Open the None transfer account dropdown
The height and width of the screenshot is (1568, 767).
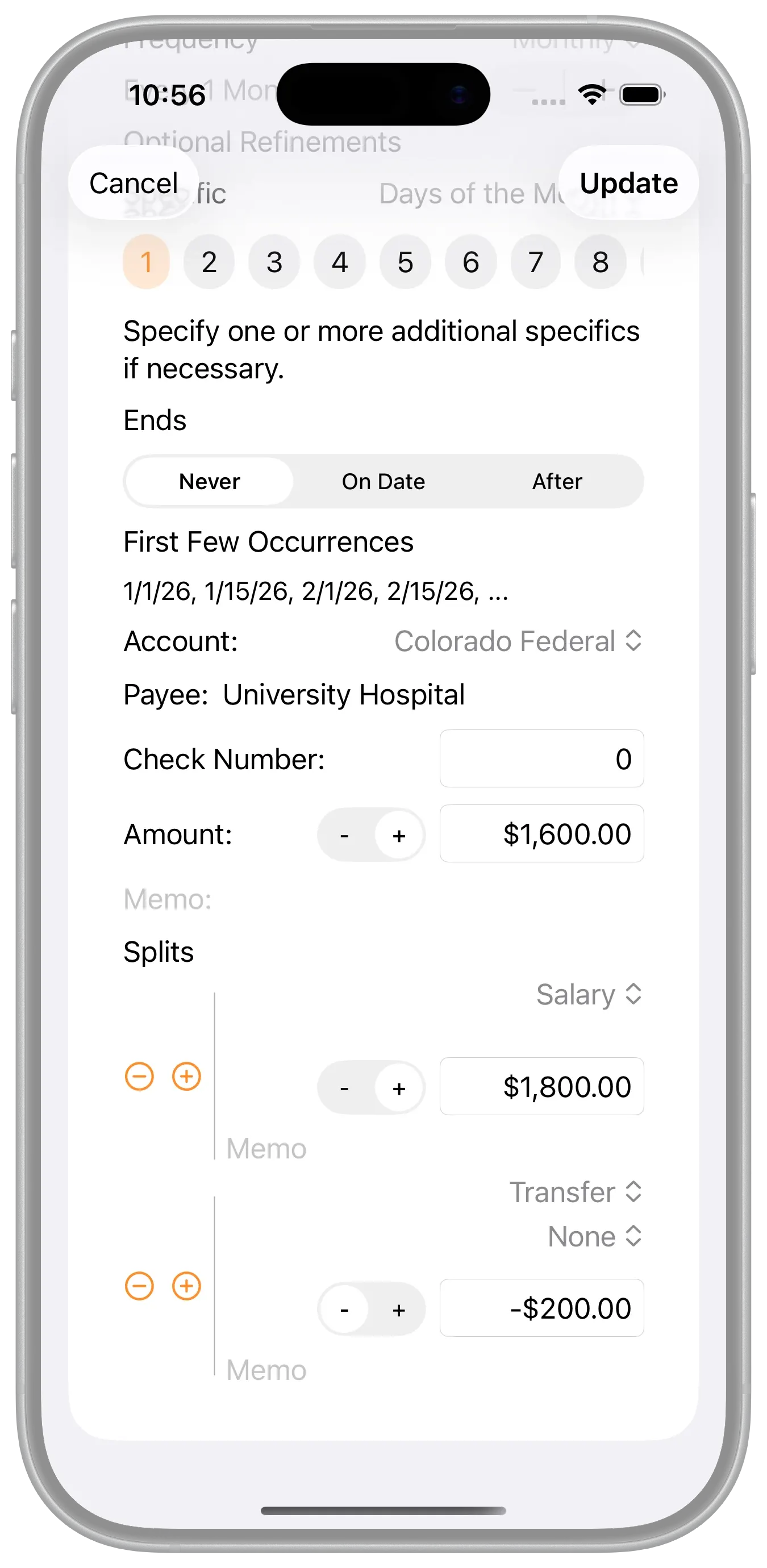[594, 1236]
